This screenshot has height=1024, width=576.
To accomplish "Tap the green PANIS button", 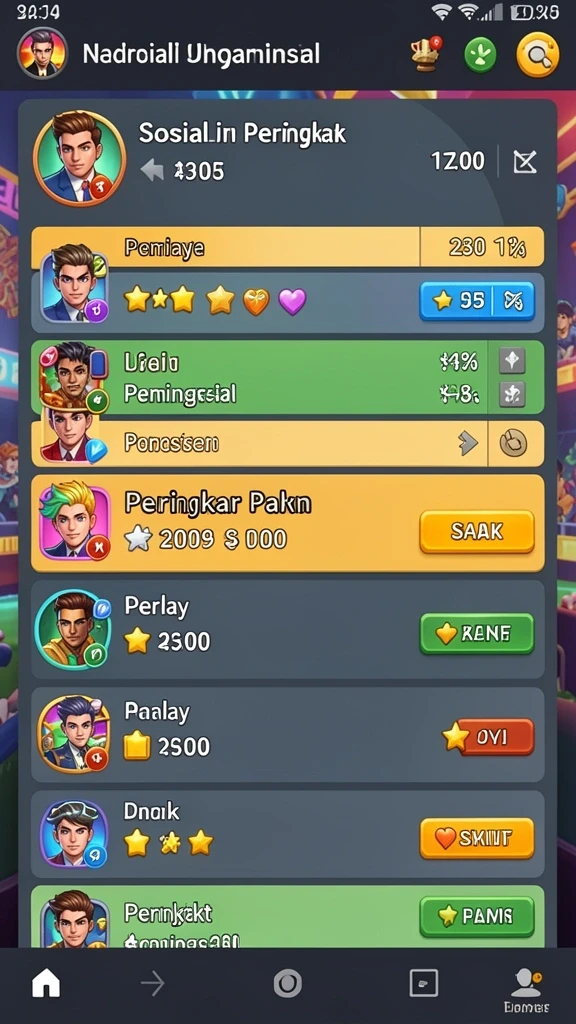I will pos(477,916).
